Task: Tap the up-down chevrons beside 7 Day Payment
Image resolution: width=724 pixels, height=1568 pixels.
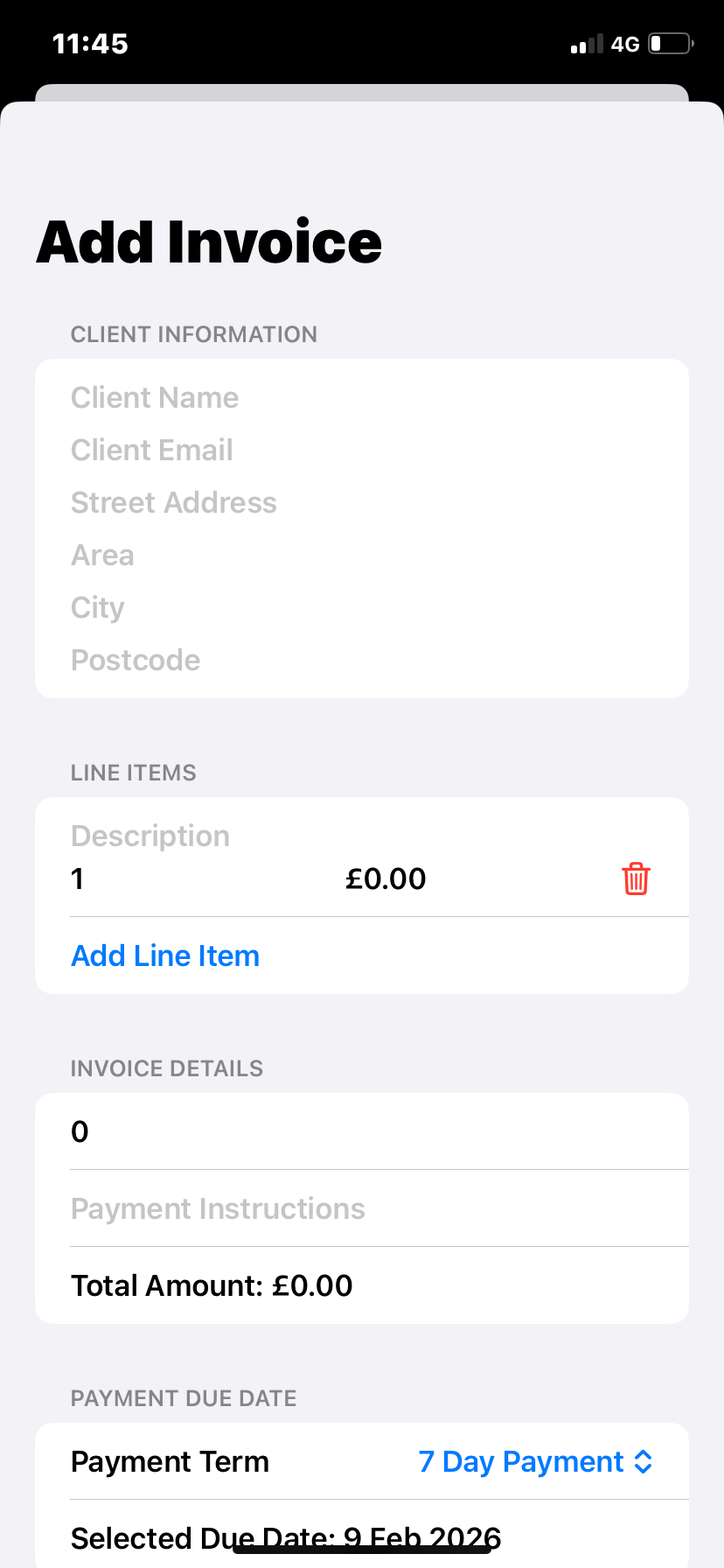Action: click(644, 1460)
